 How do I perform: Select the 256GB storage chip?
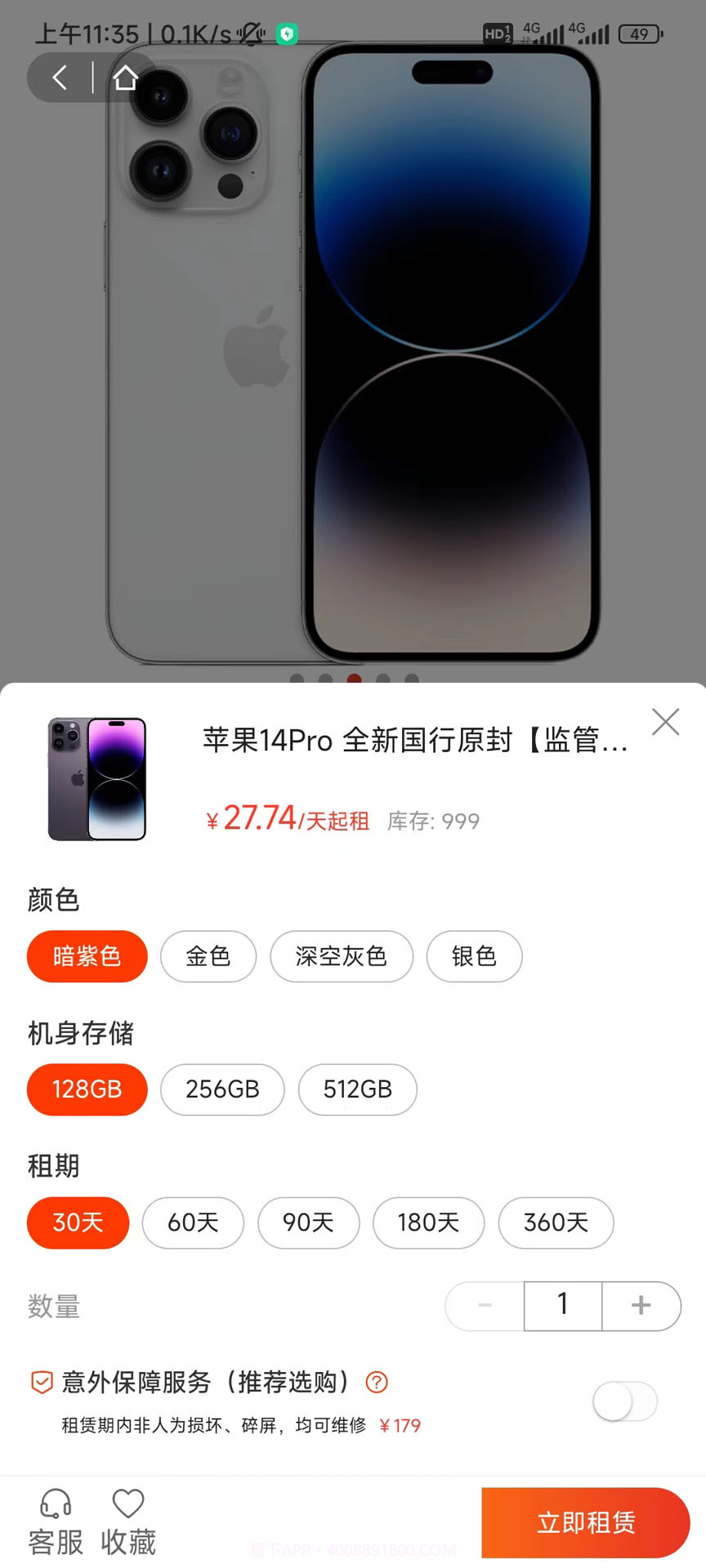[222, 1089]
